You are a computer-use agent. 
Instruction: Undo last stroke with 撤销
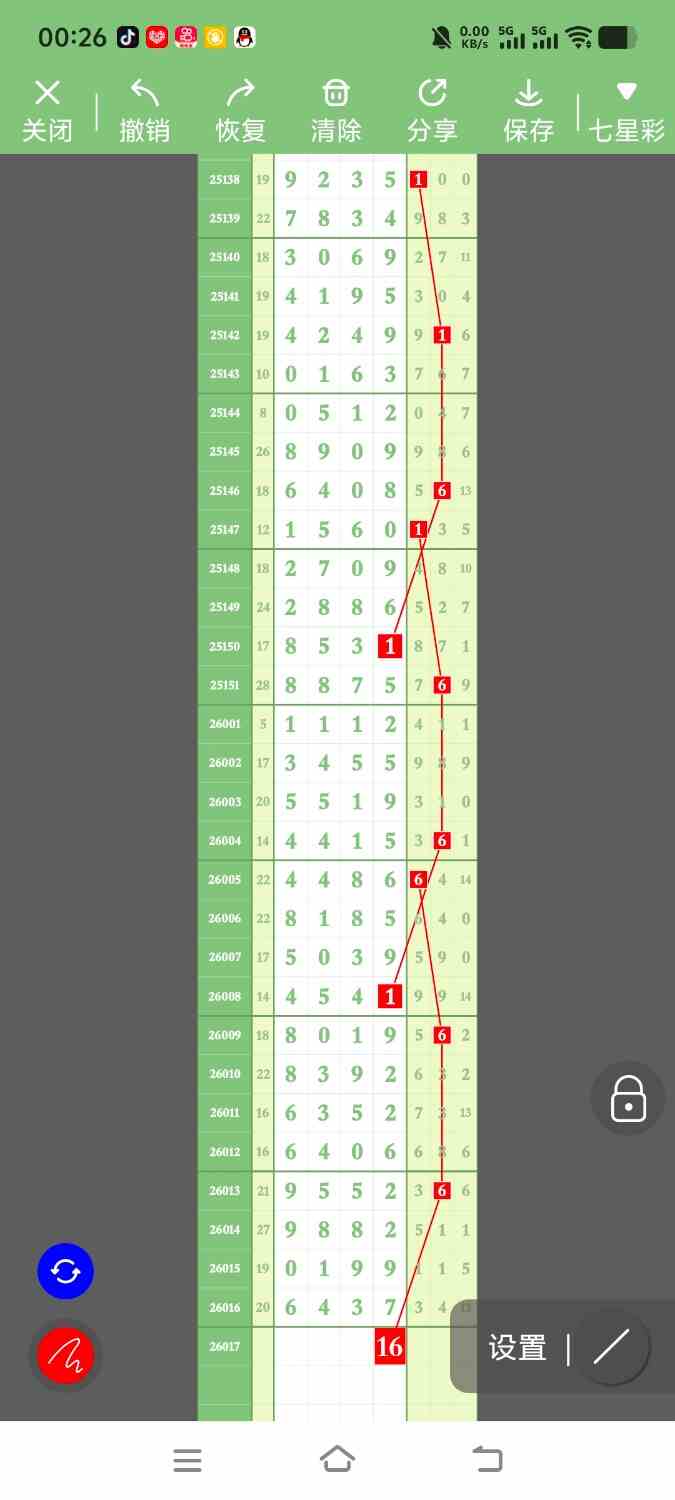pyautogui.click(x=144, y=111)
